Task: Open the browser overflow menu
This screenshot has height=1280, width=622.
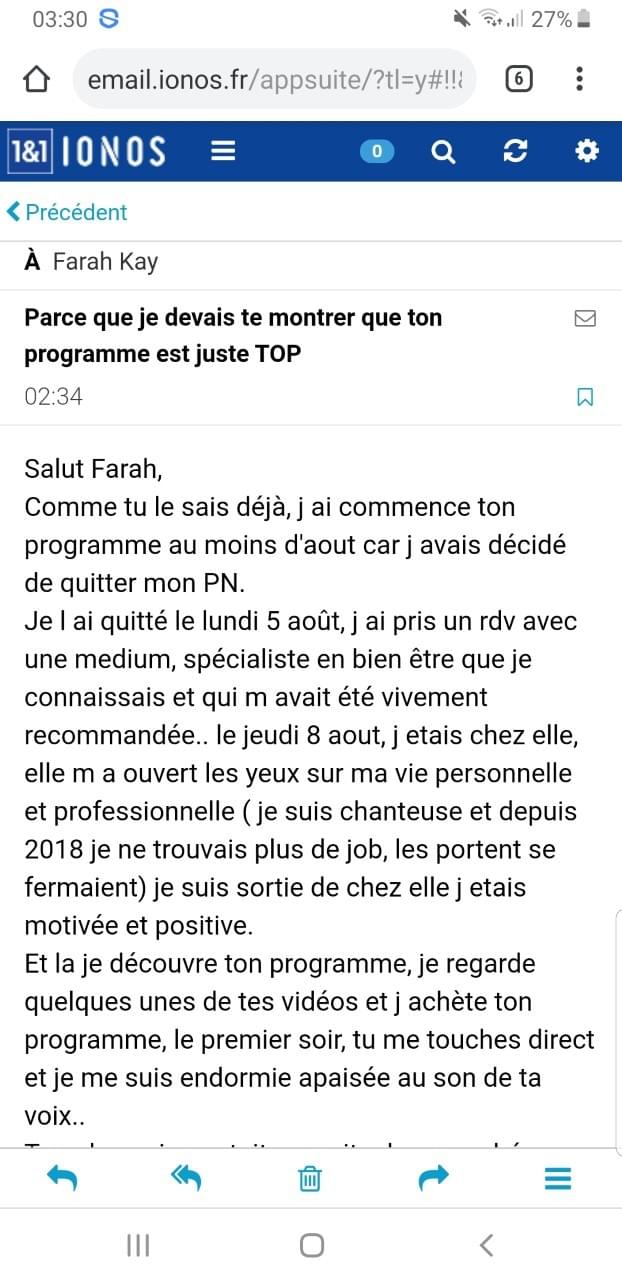Action: point(580,79)
